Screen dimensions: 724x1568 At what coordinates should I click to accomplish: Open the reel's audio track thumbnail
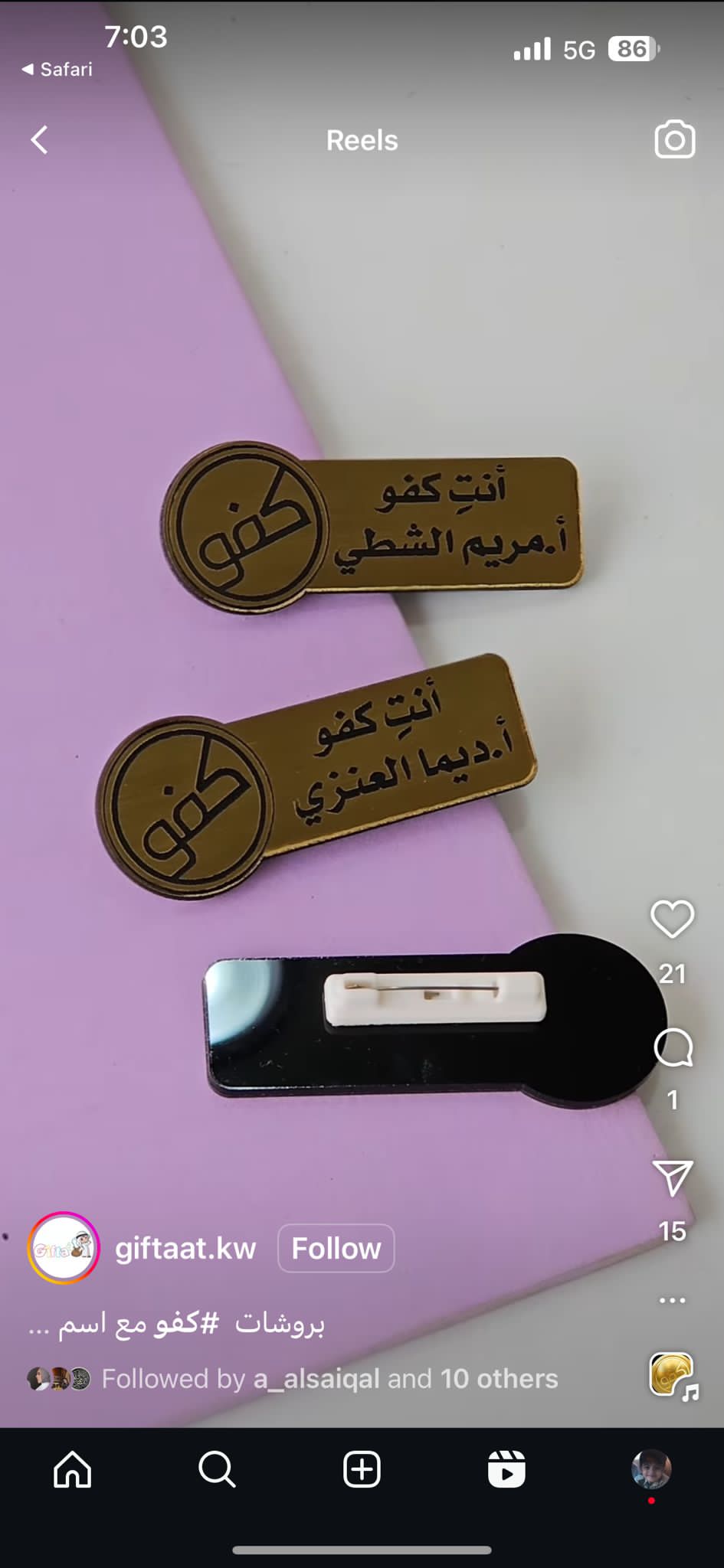coord(673,1376)
